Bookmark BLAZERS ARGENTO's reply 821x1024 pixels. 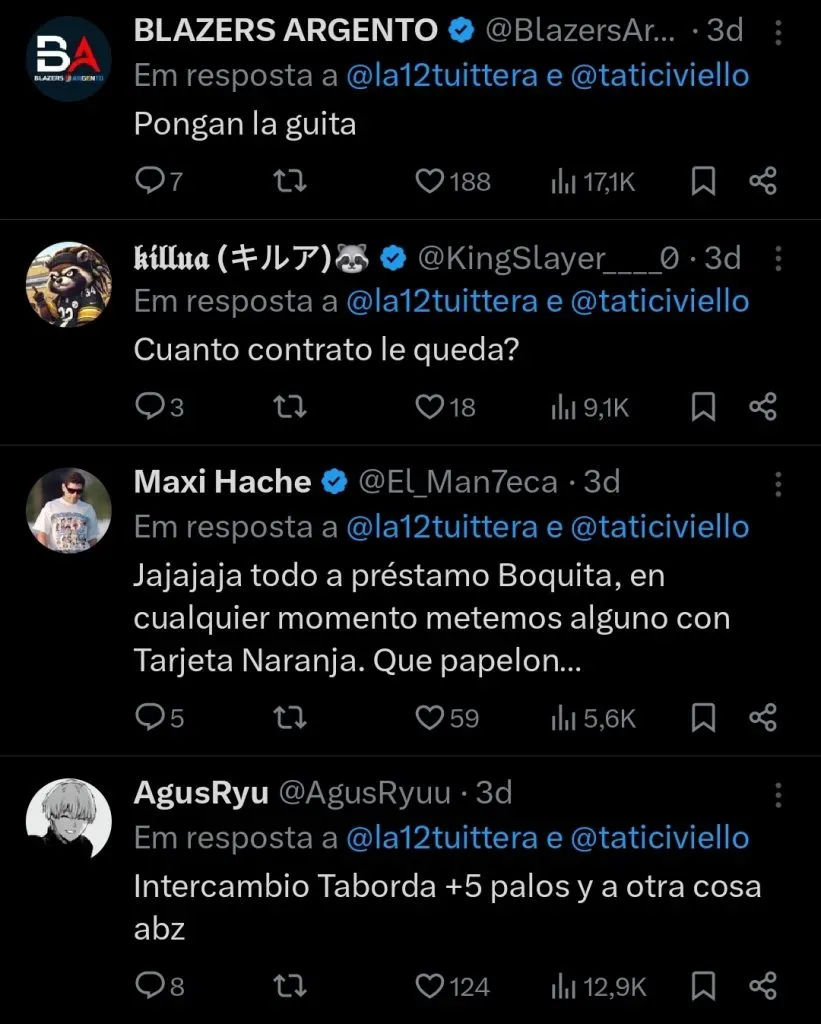[703, 181]
